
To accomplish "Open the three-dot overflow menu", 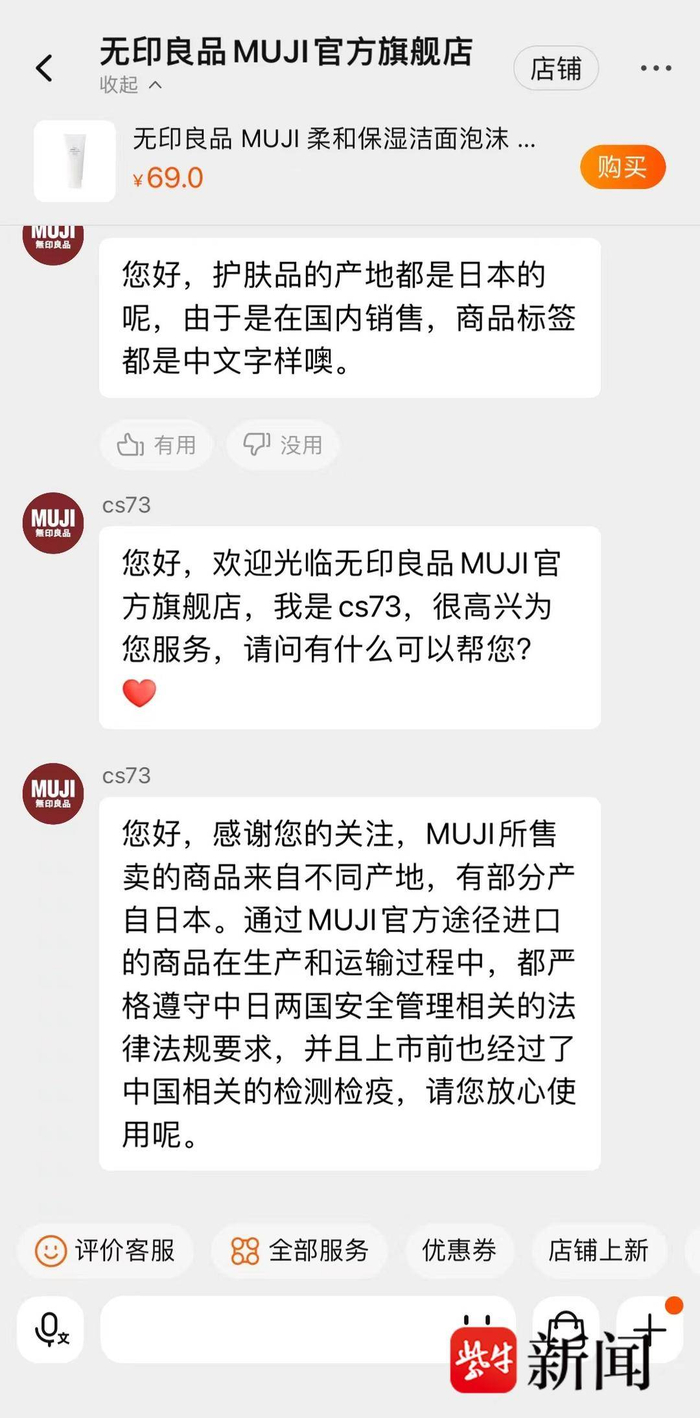I will (x=656, y=68).
